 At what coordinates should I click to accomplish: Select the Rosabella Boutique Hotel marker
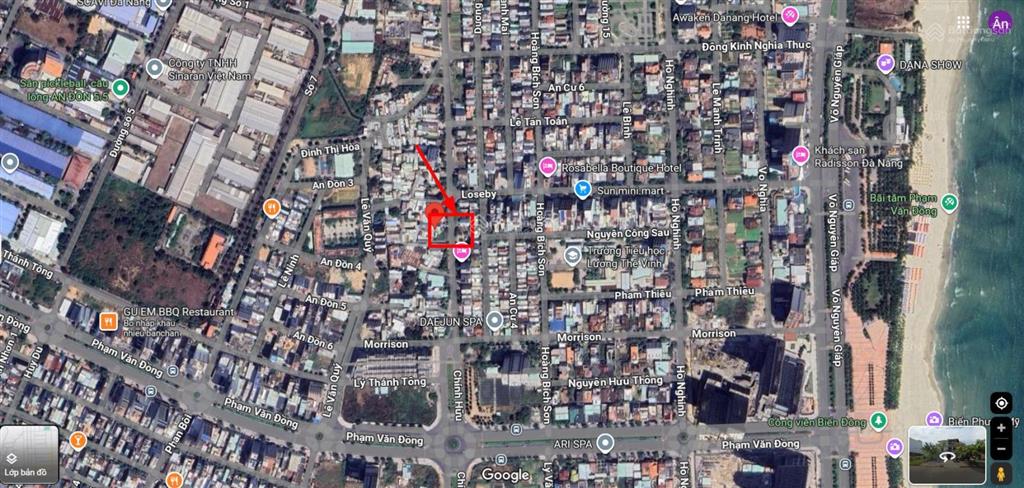(x=547, y=167)
